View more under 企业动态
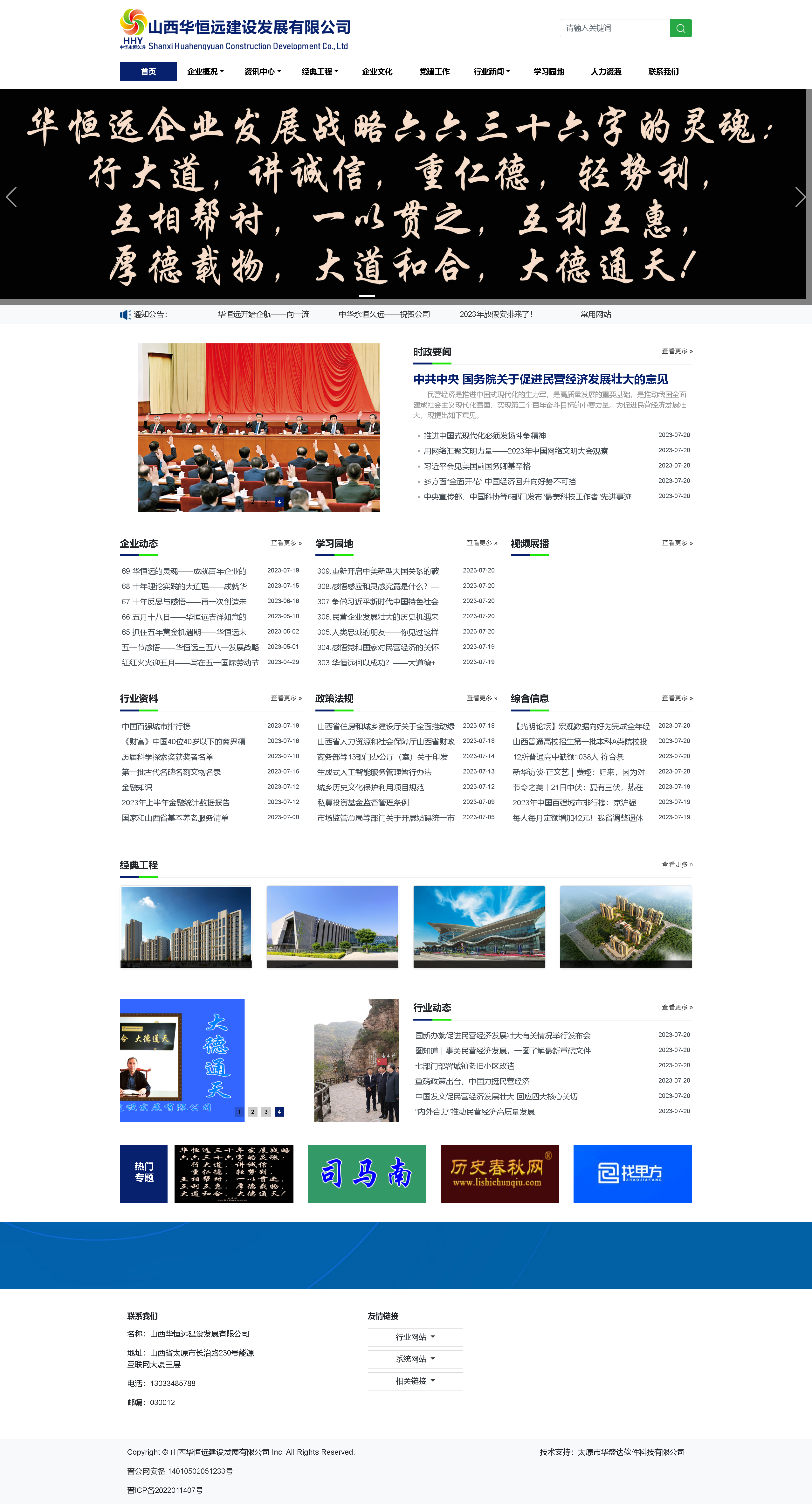The image size is (812, 1504). coord(286,543)
